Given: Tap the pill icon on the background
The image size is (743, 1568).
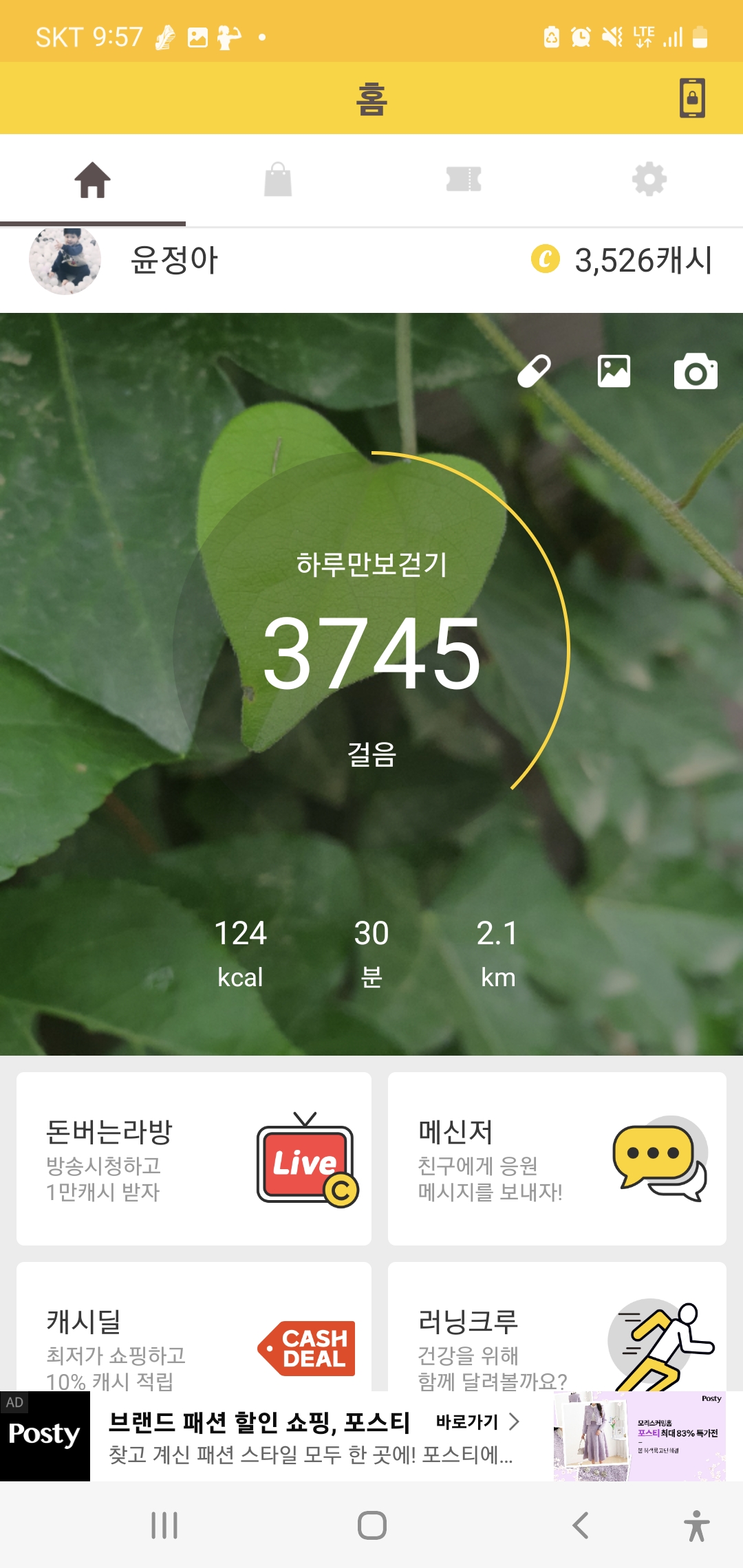Looking at the screenshot, I should click(535, 371).
